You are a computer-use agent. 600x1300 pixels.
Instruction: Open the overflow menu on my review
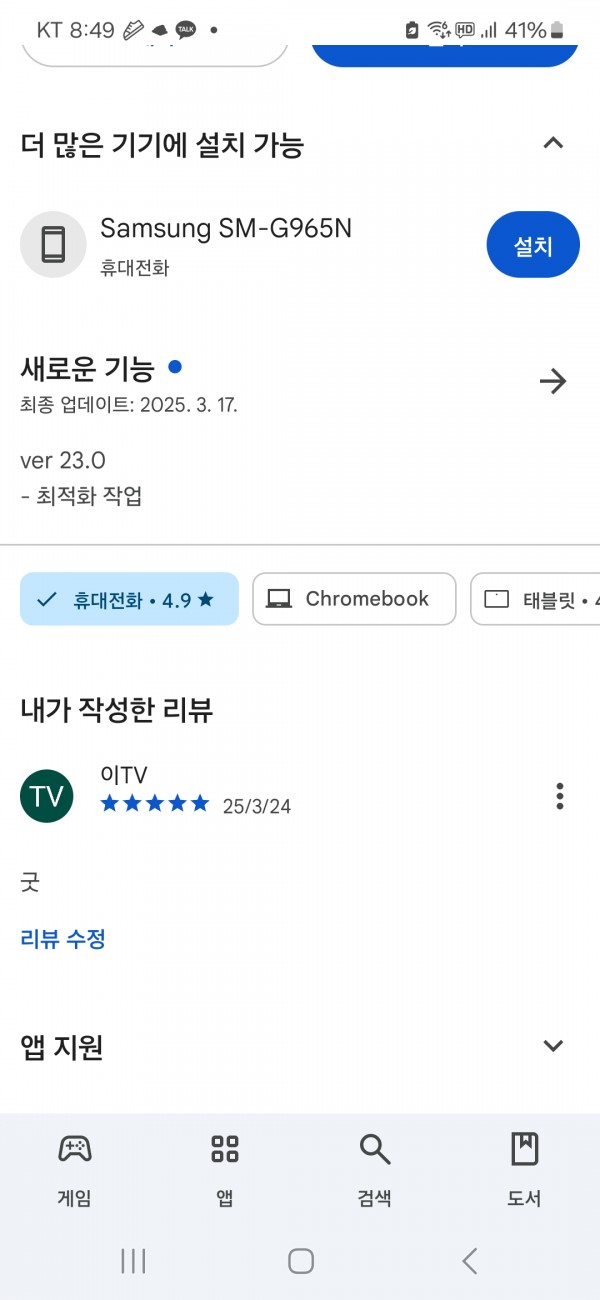559,796
